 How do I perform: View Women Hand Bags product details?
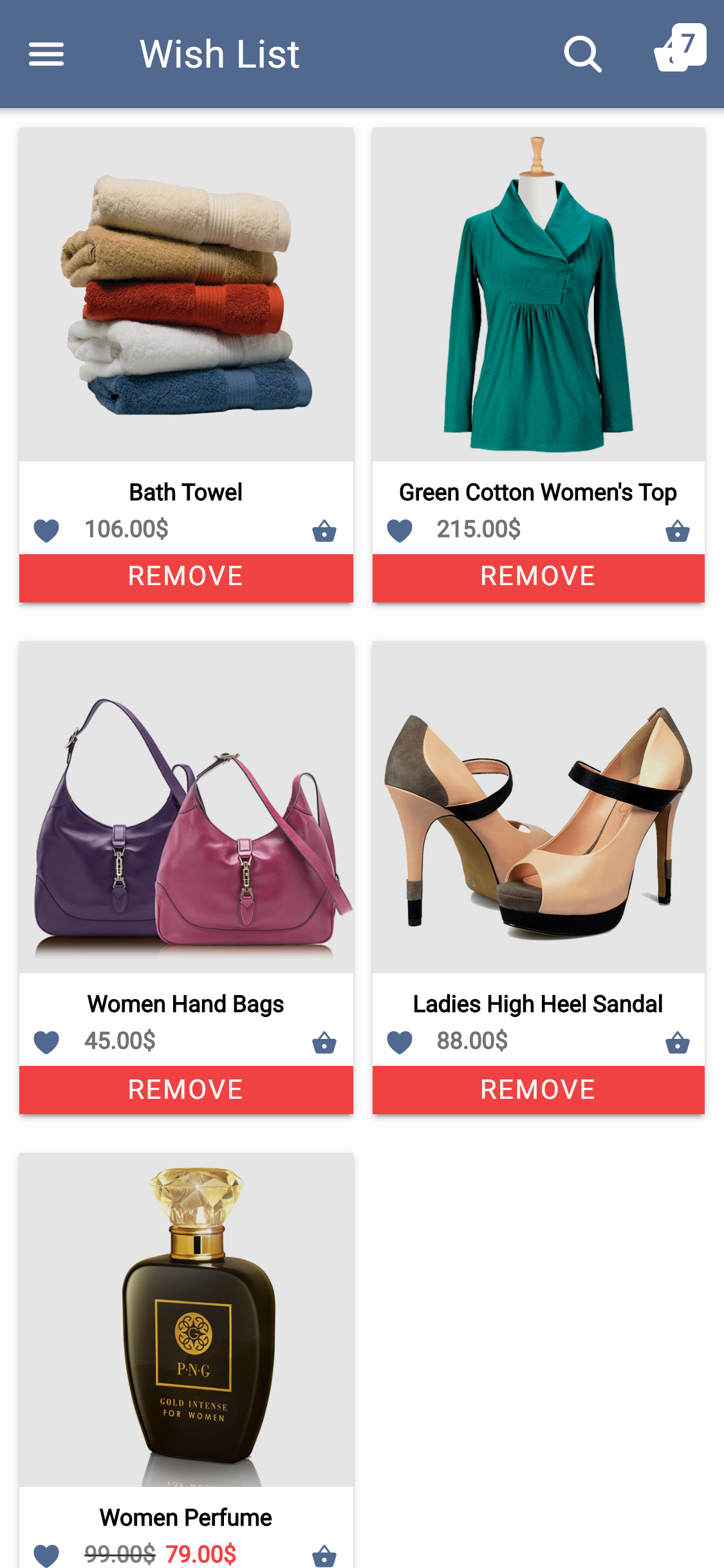point(186,808)
